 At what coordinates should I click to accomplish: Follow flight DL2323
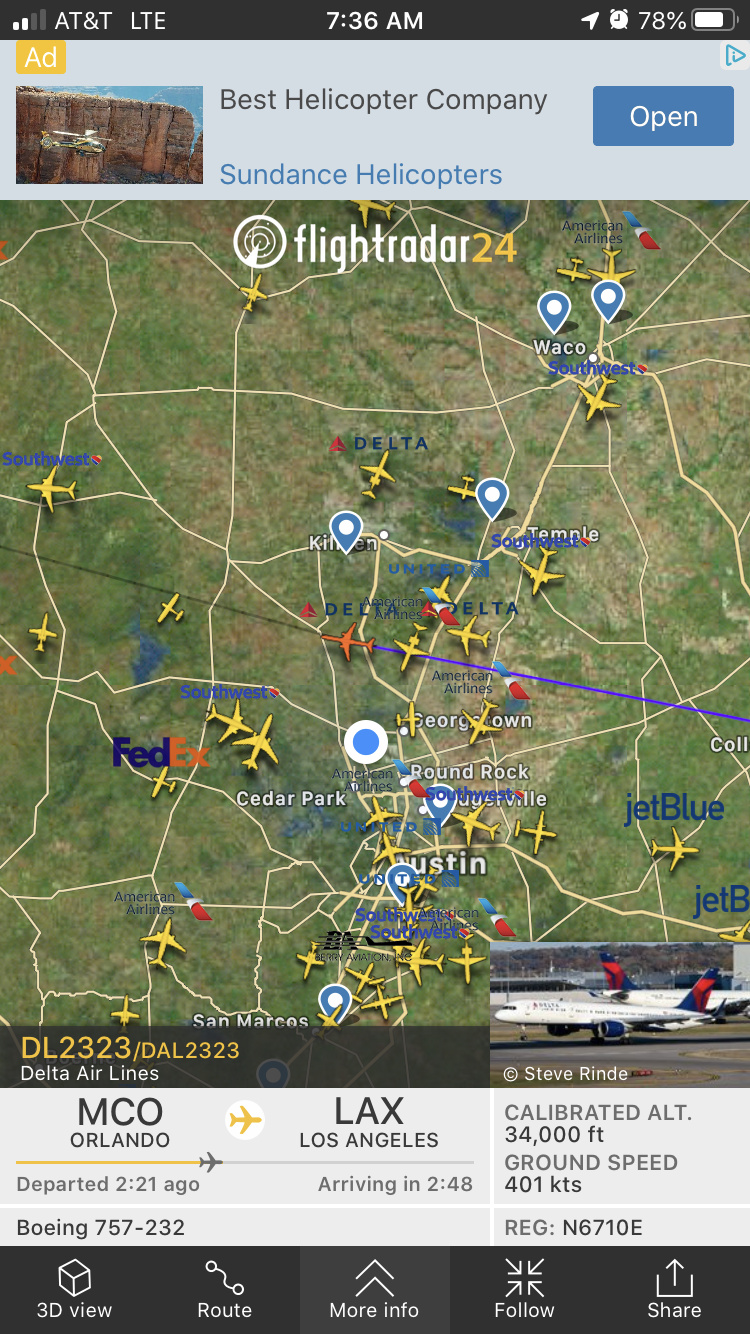524,1290
